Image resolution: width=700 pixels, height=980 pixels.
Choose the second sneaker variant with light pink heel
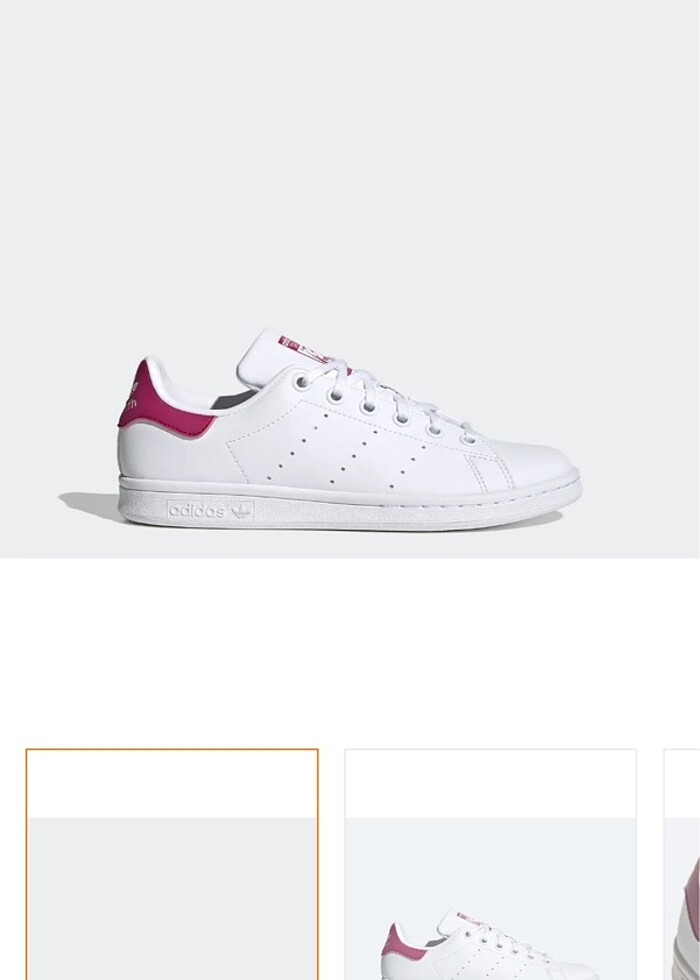[491, 864]
